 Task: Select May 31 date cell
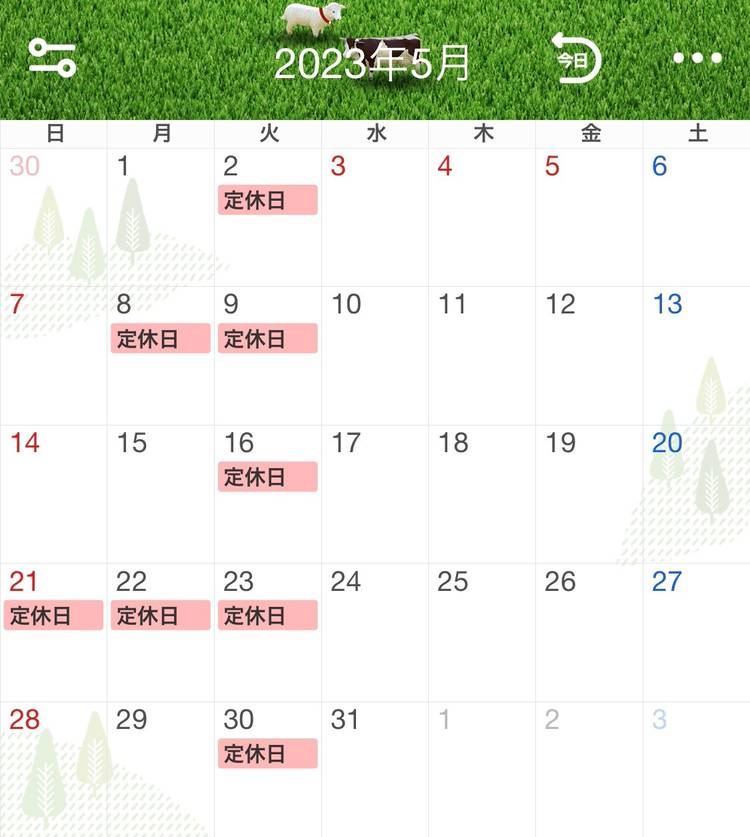click(375, 768)
